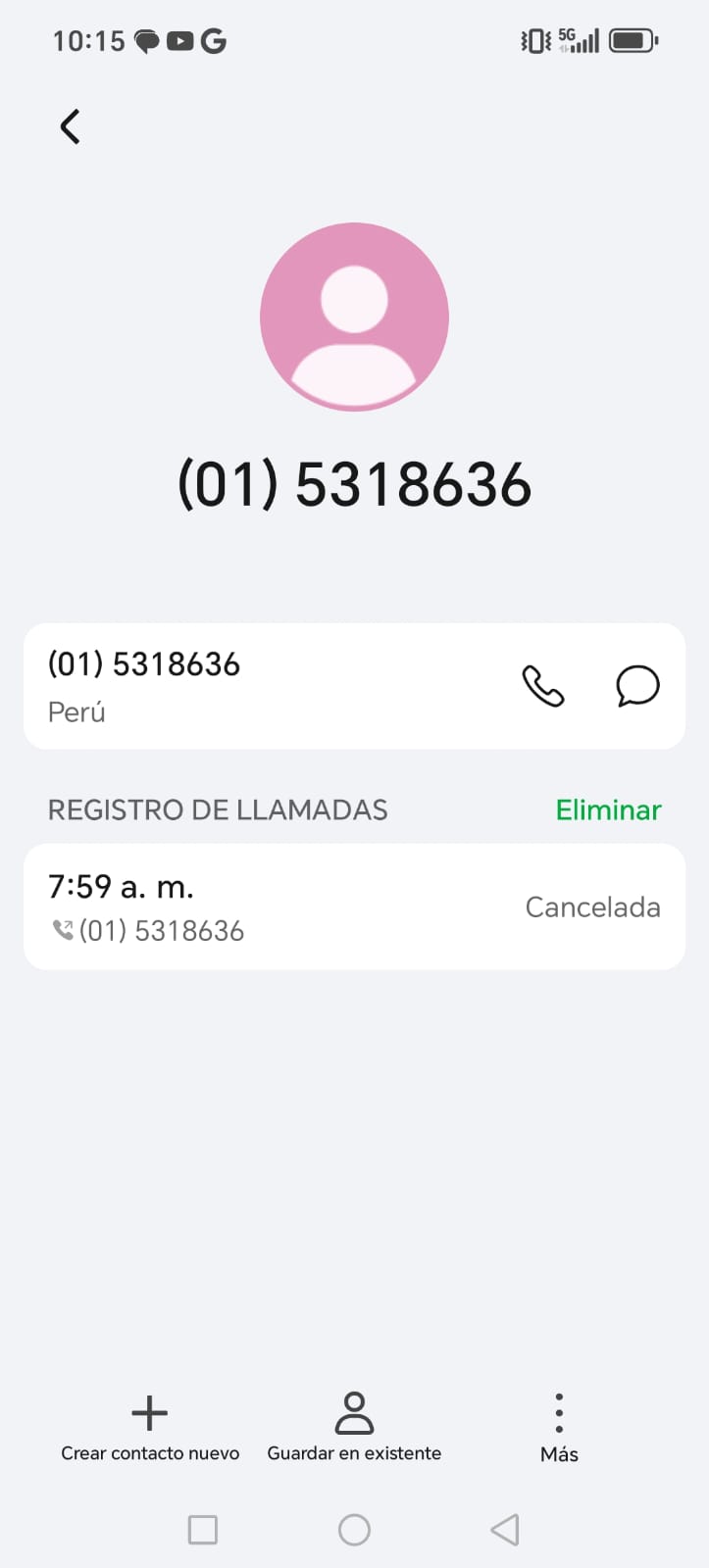
Task: Open the 7:59 a. m. call entry
Action: point(354,906)
